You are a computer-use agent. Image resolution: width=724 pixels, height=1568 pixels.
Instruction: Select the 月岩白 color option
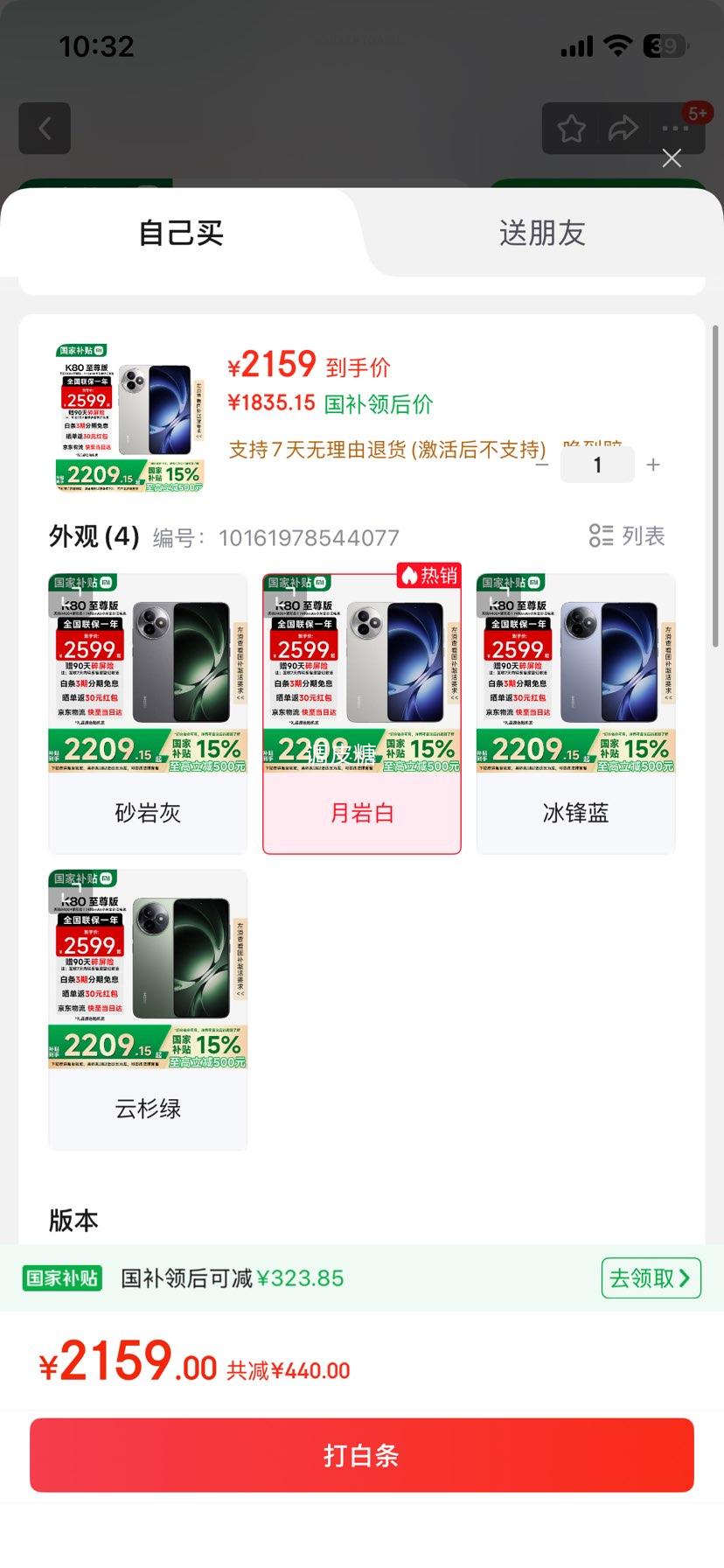click(x=362, y=713)
